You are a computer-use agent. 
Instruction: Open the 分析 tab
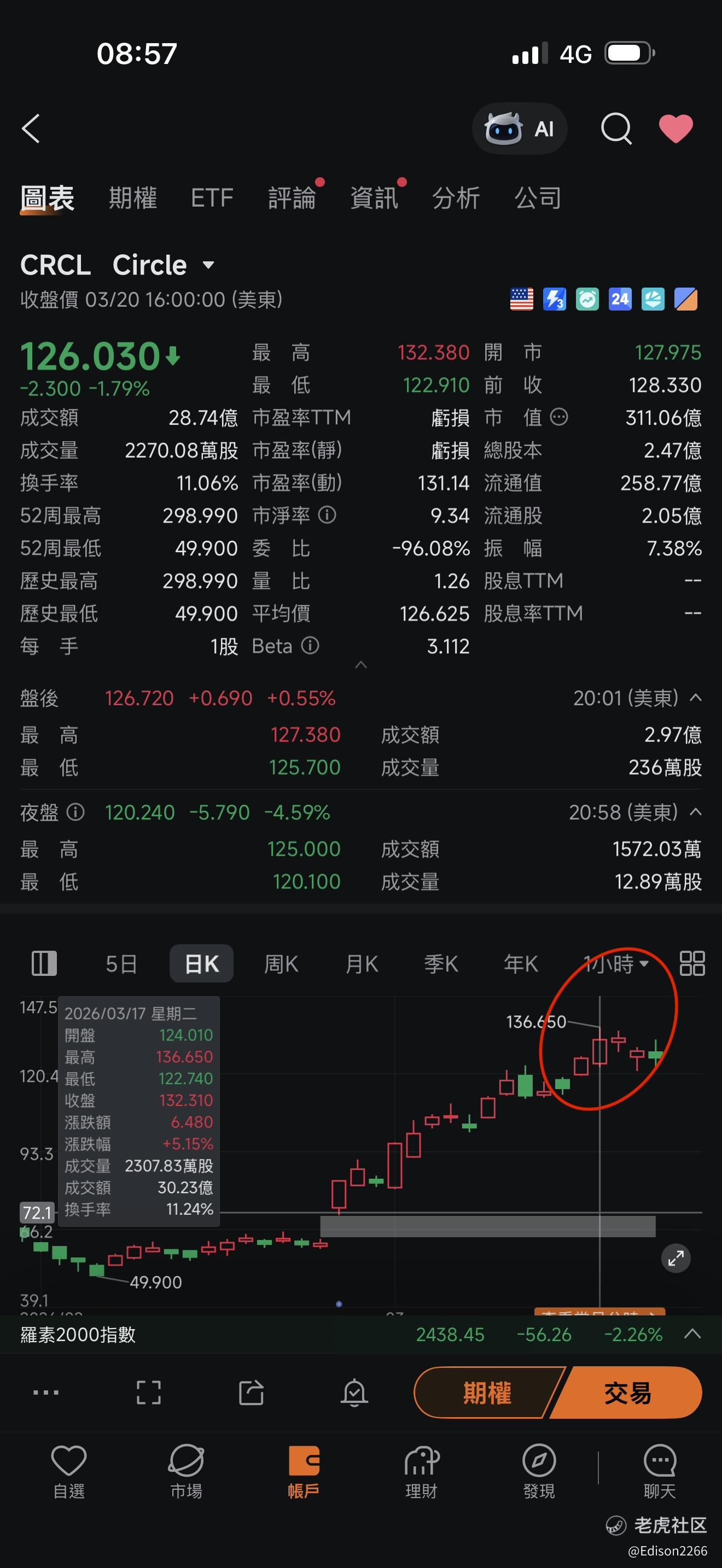click(x=456, y=198)
